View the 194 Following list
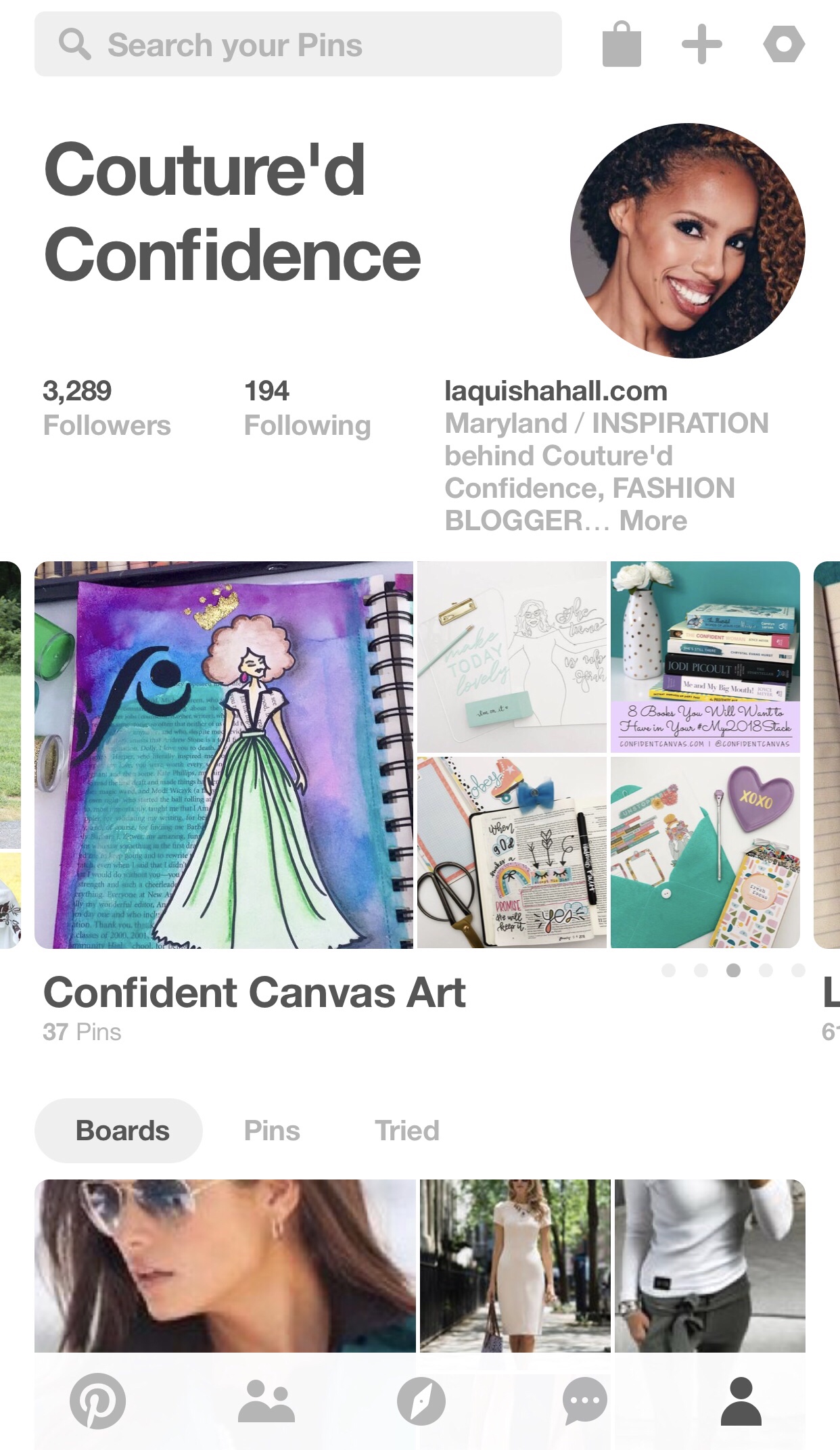This screenshot has height=1450, width=840. (306, 408)
